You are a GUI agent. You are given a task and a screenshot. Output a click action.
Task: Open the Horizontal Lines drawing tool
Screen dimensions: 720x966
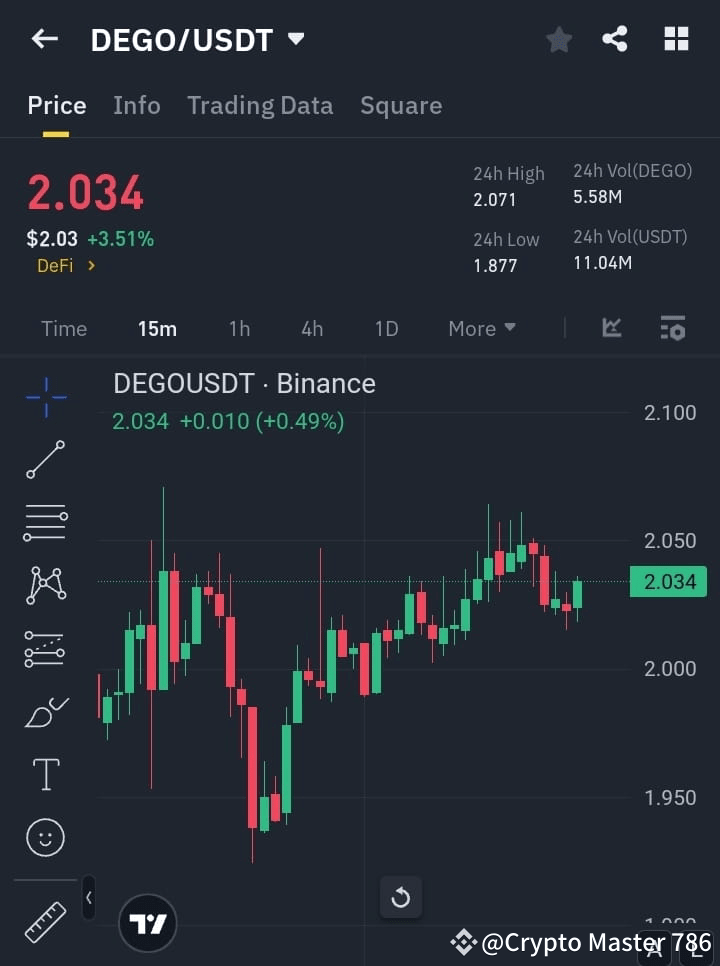(x=45, y=523)
